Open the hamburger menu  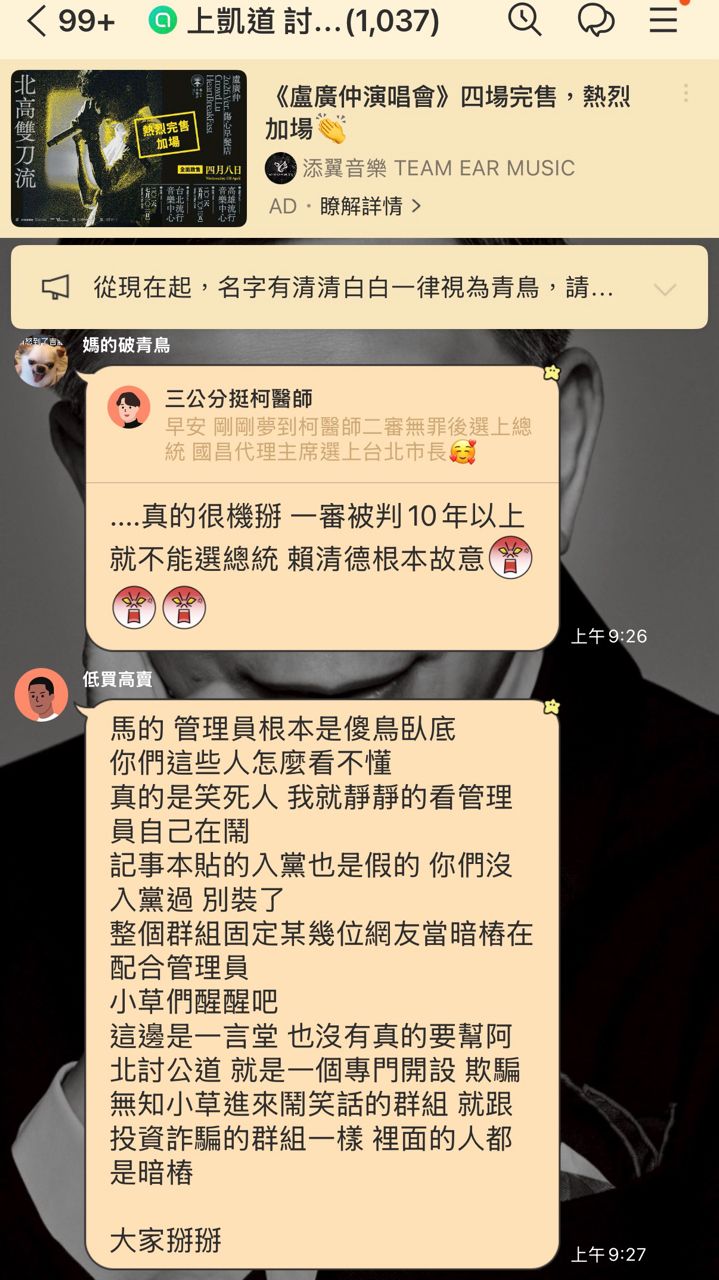pos(664,20)
